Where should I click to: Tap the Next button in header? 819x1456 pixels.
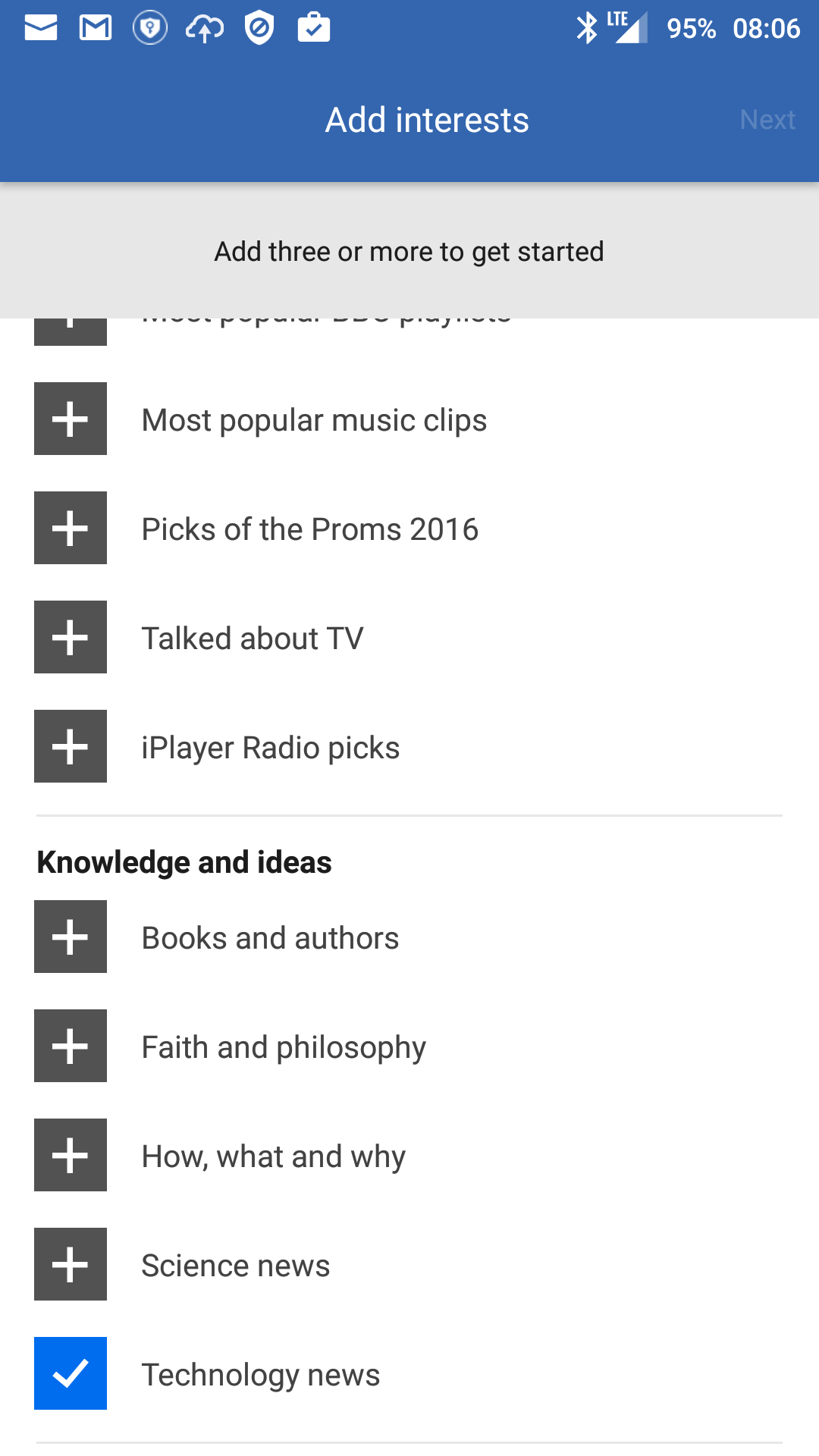click(767, 120)
